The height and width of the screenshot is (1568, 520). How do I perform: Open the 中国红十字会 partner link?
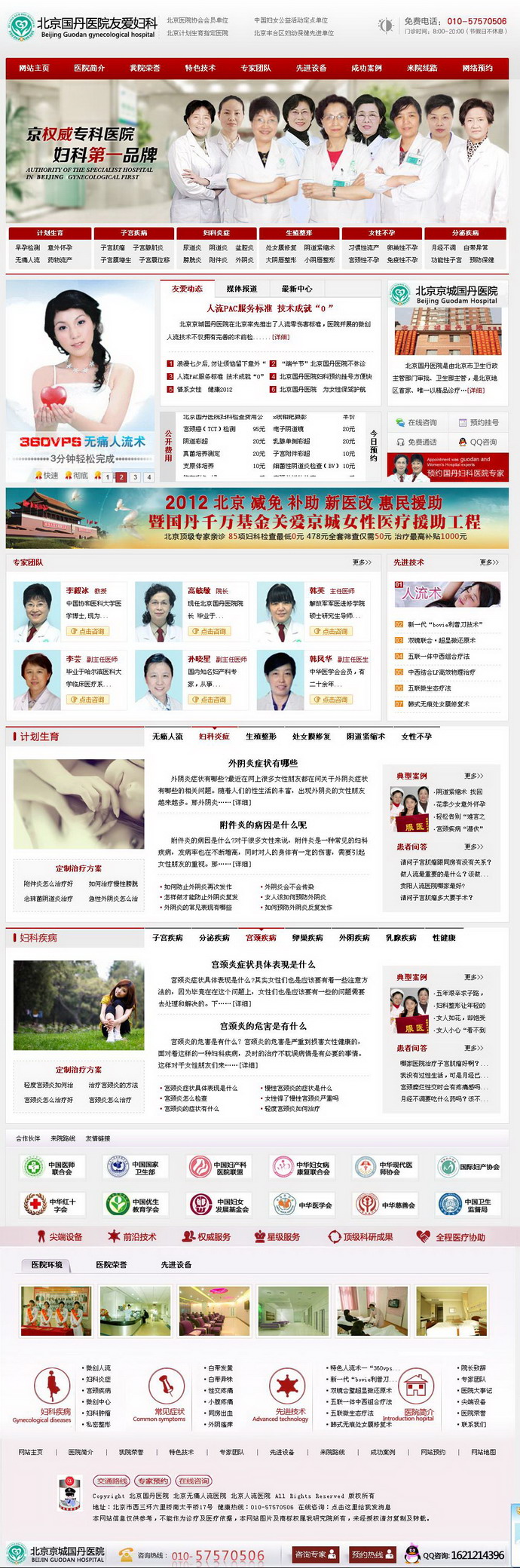click(51, 1204)
